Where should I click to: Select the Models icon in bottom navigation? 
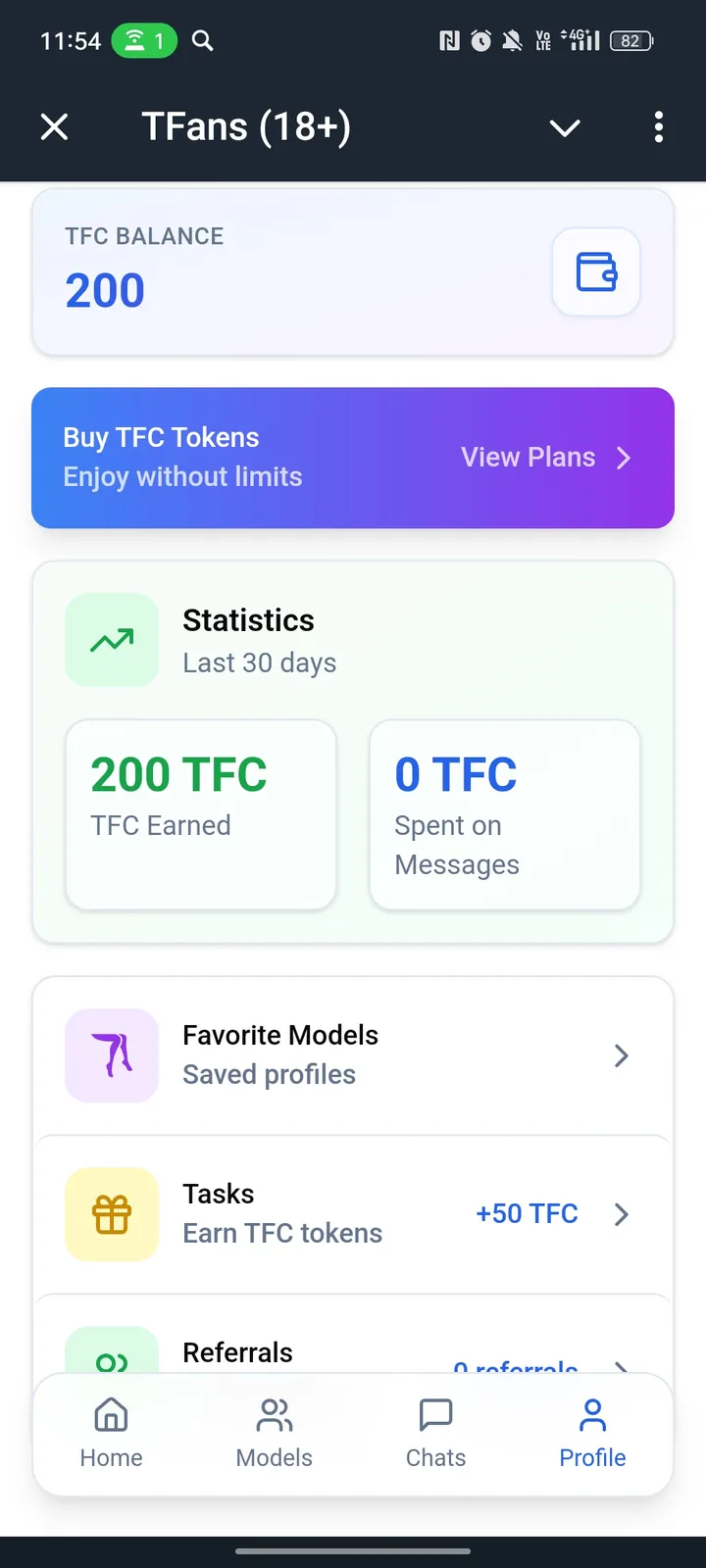[274, 1414]
